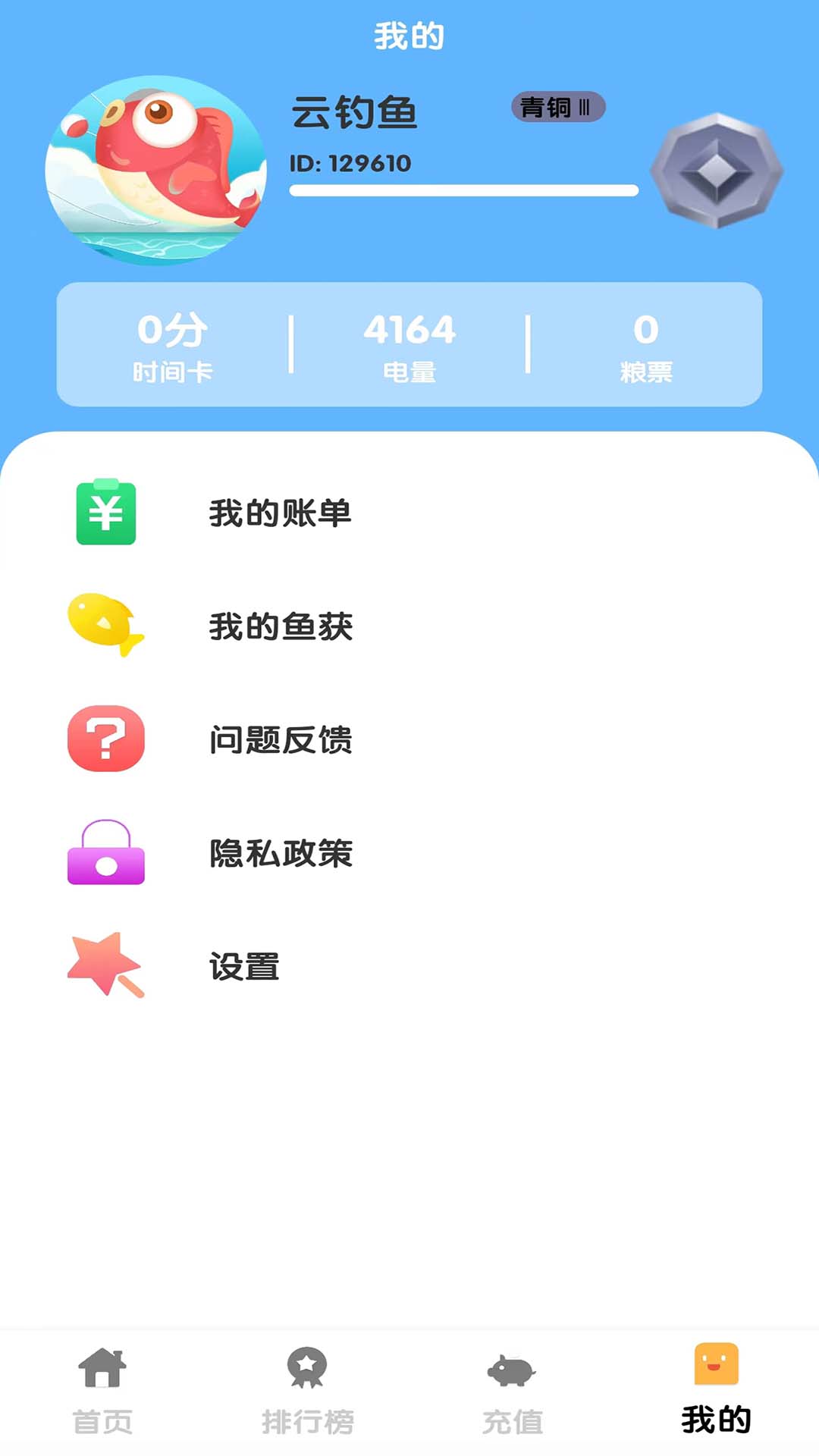Screen dimensions: 819x1456
Task: Tap the 电量 4164 stat display
Action: 409,345
